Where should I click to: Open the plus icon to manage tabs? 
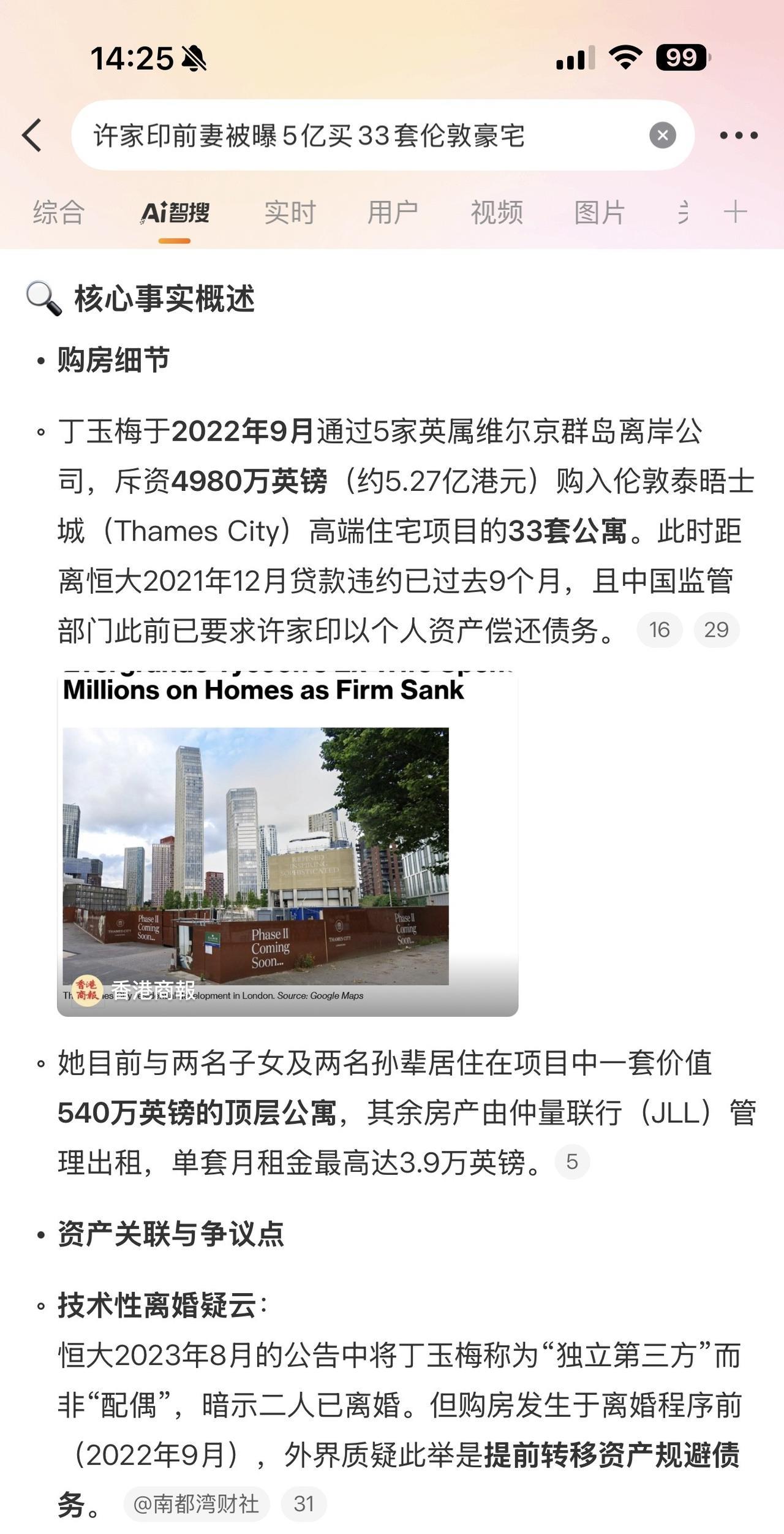tap(735, 212)
